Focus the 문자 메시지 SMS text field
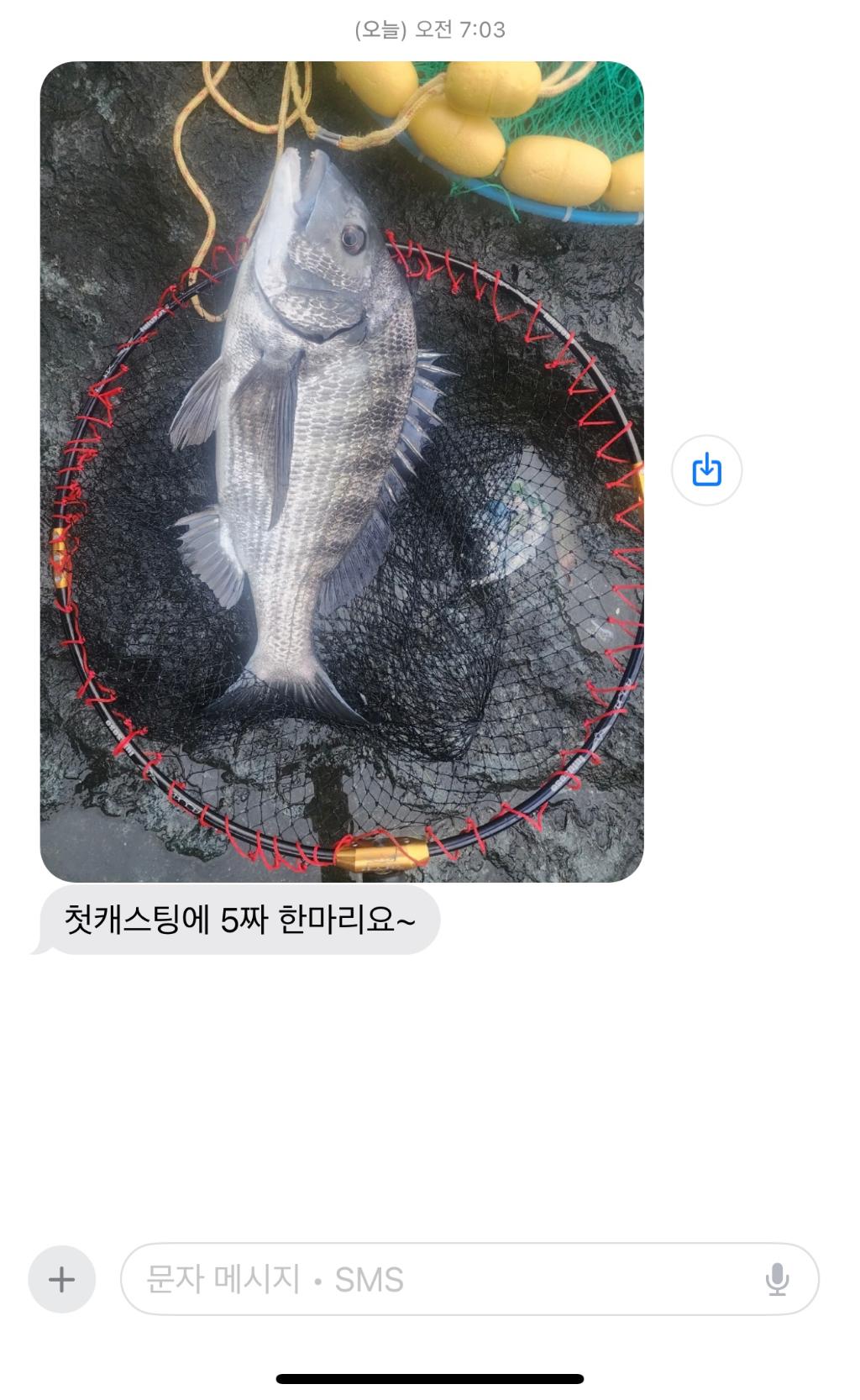Image resolution: width=860 pixels, height=1400 pixels. (x=437, y=1279)
